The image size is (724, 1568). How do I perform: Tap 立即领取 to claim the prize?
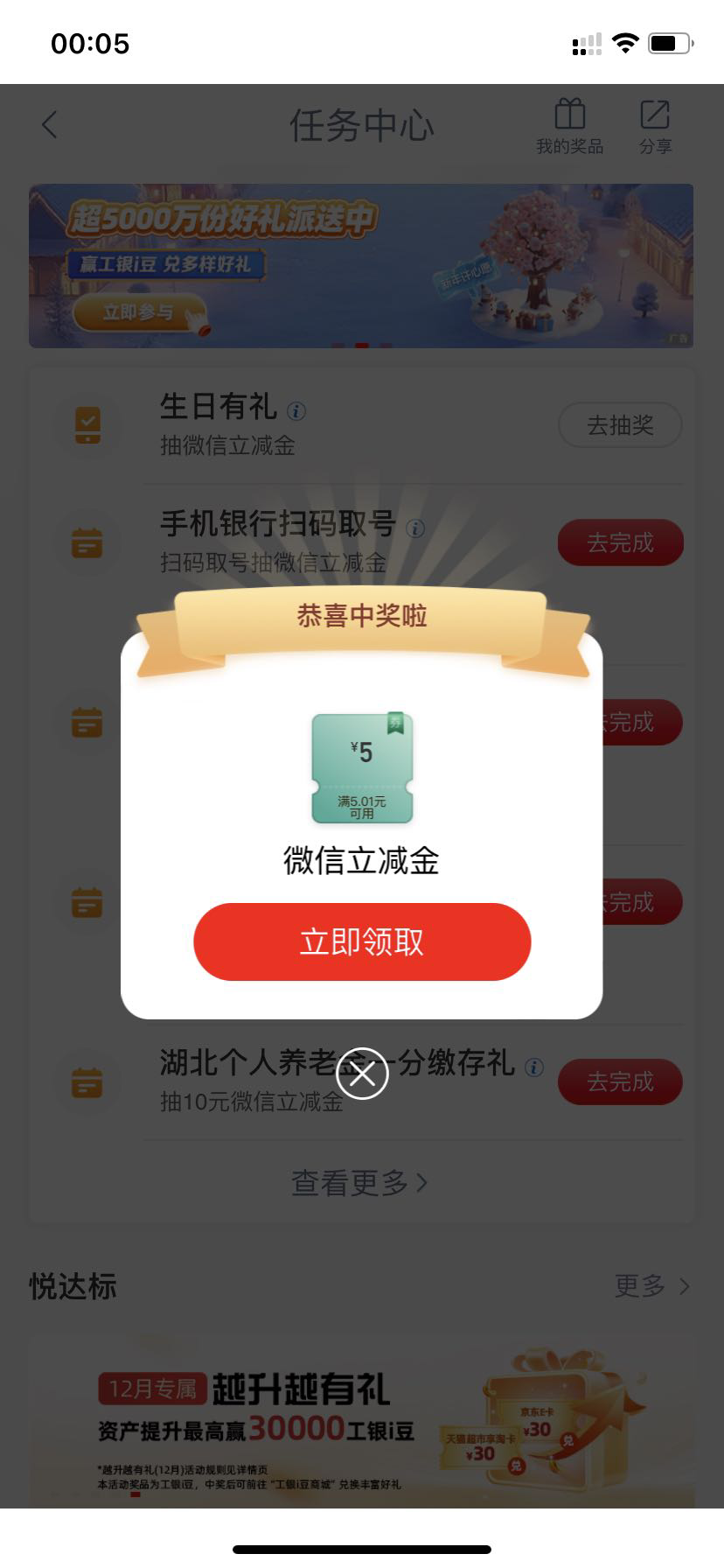[x=362, y=941]
